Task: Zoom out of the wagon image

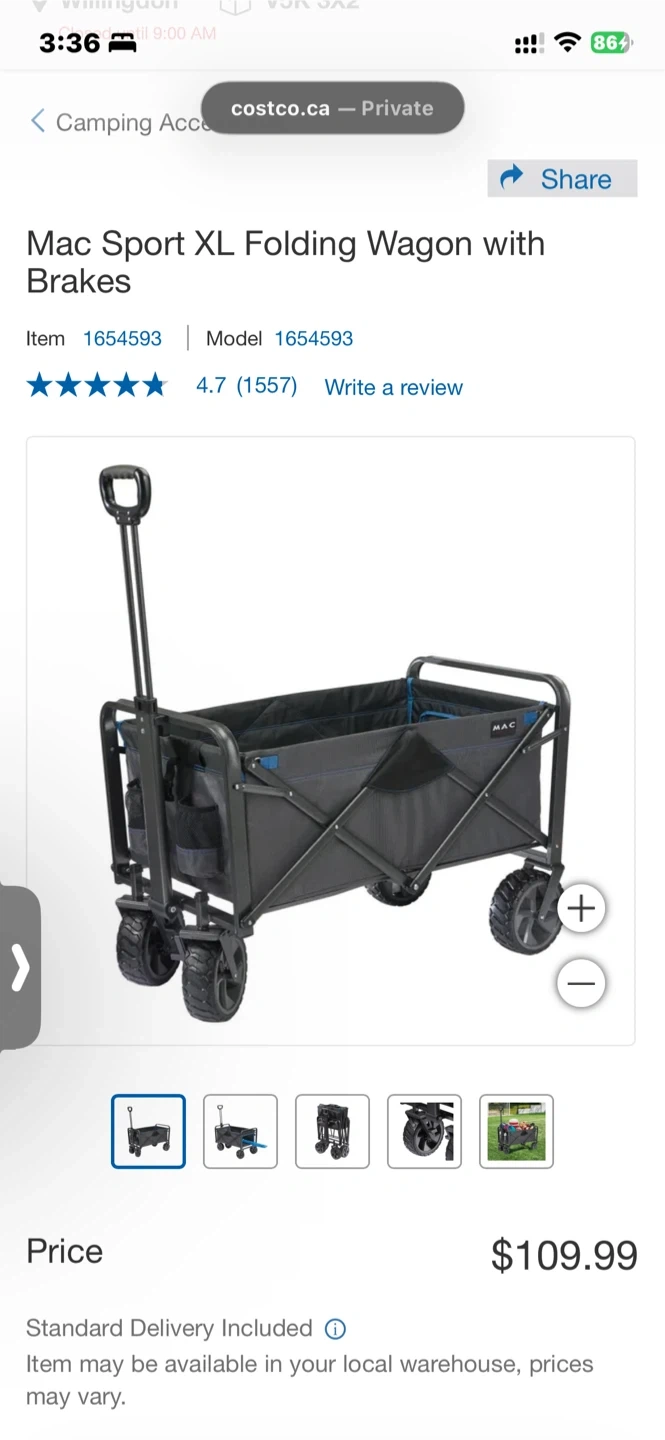Action: coord(581,983)
